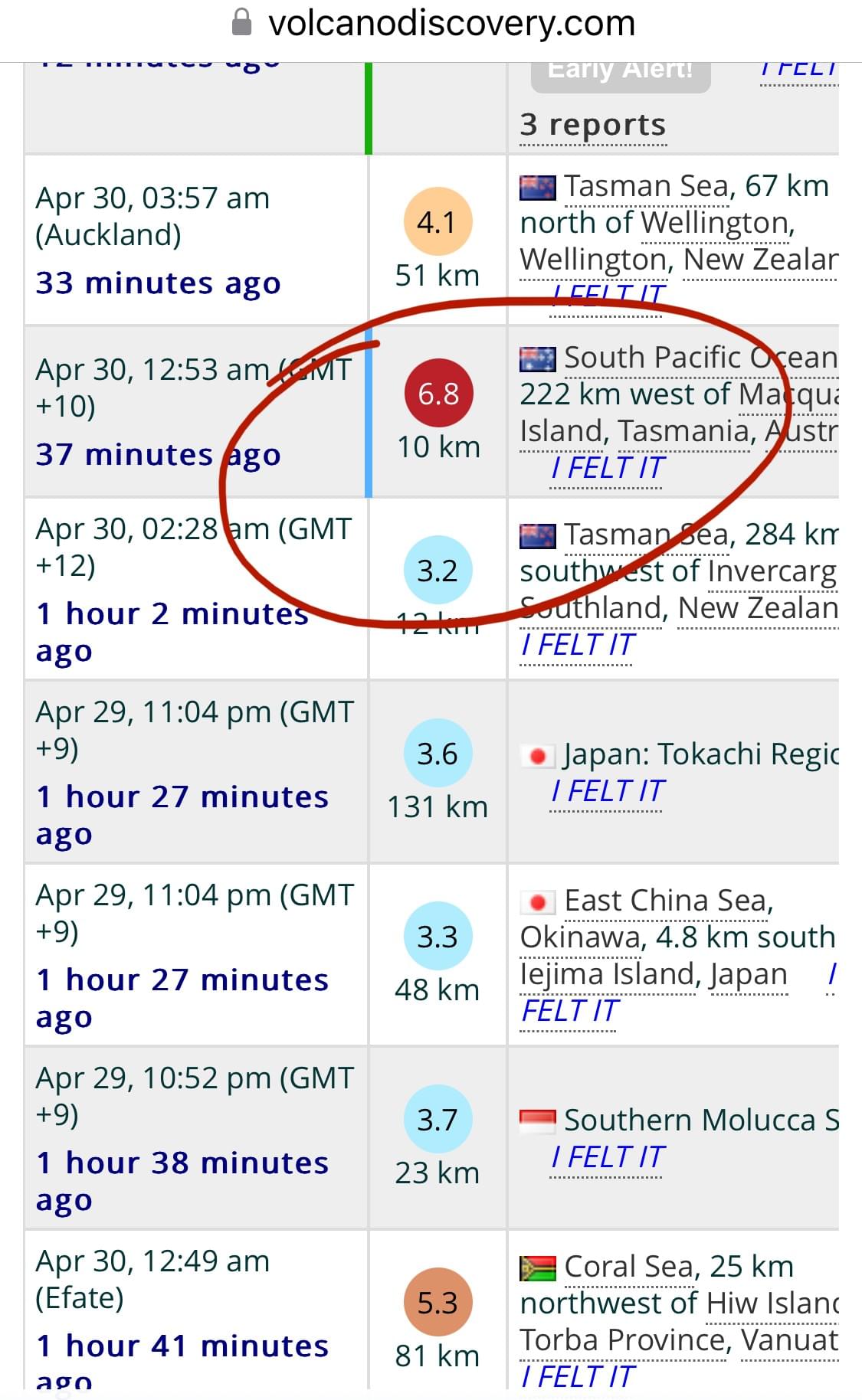Open Tasman Sea southwest of Invercargill quake
Viewport: 862px width, 1400px height.
click(x=677, y=571)
